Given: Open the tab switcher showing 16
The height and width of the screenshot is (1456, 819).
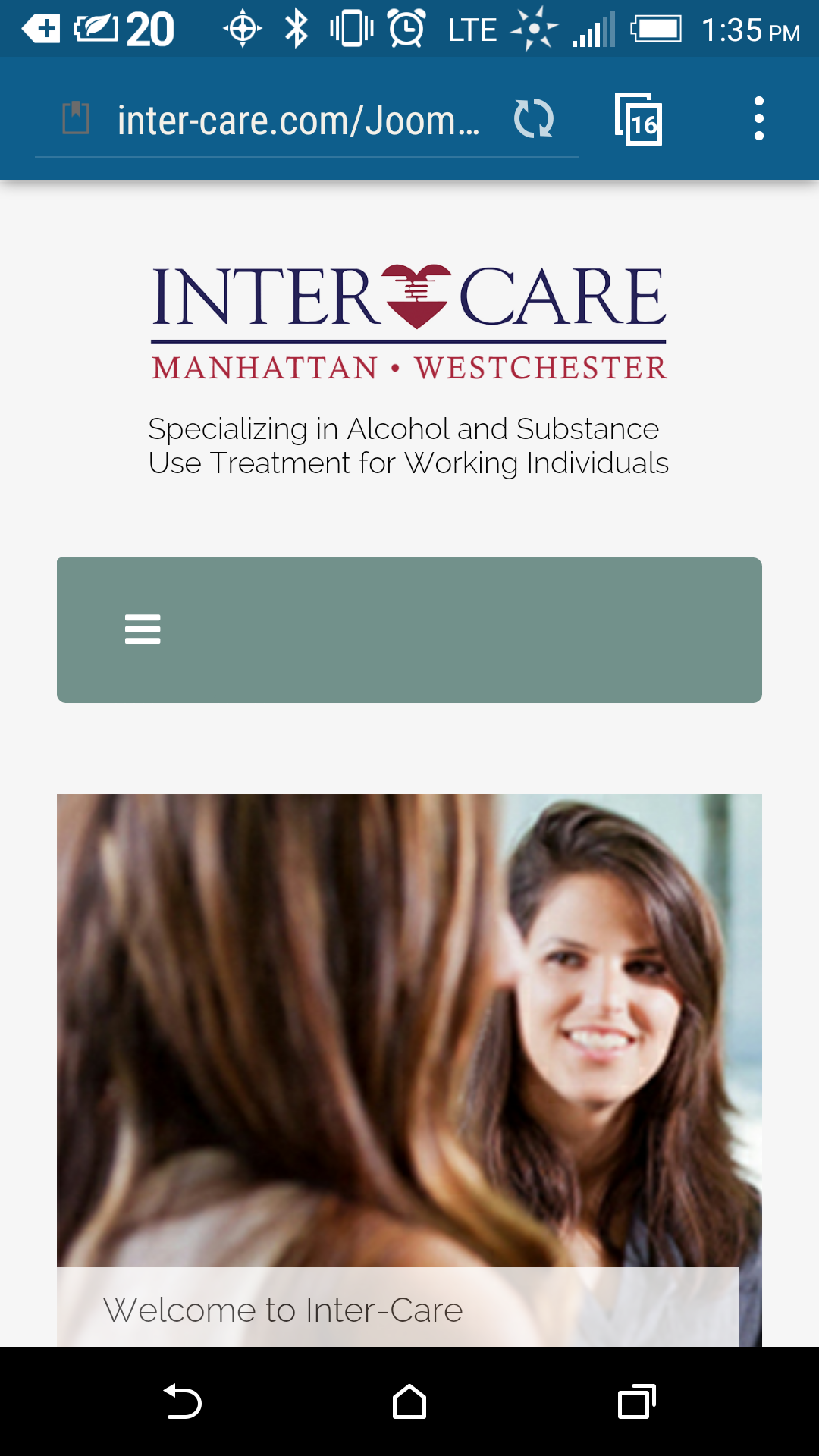Looking at the screenshot, I should point(639,119).
